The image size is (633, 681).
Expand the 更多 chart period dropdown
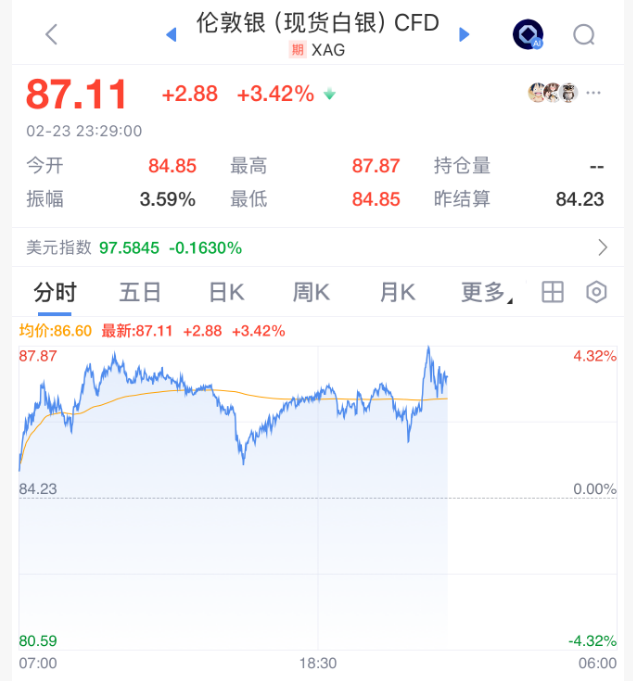[x=485, y=292]
